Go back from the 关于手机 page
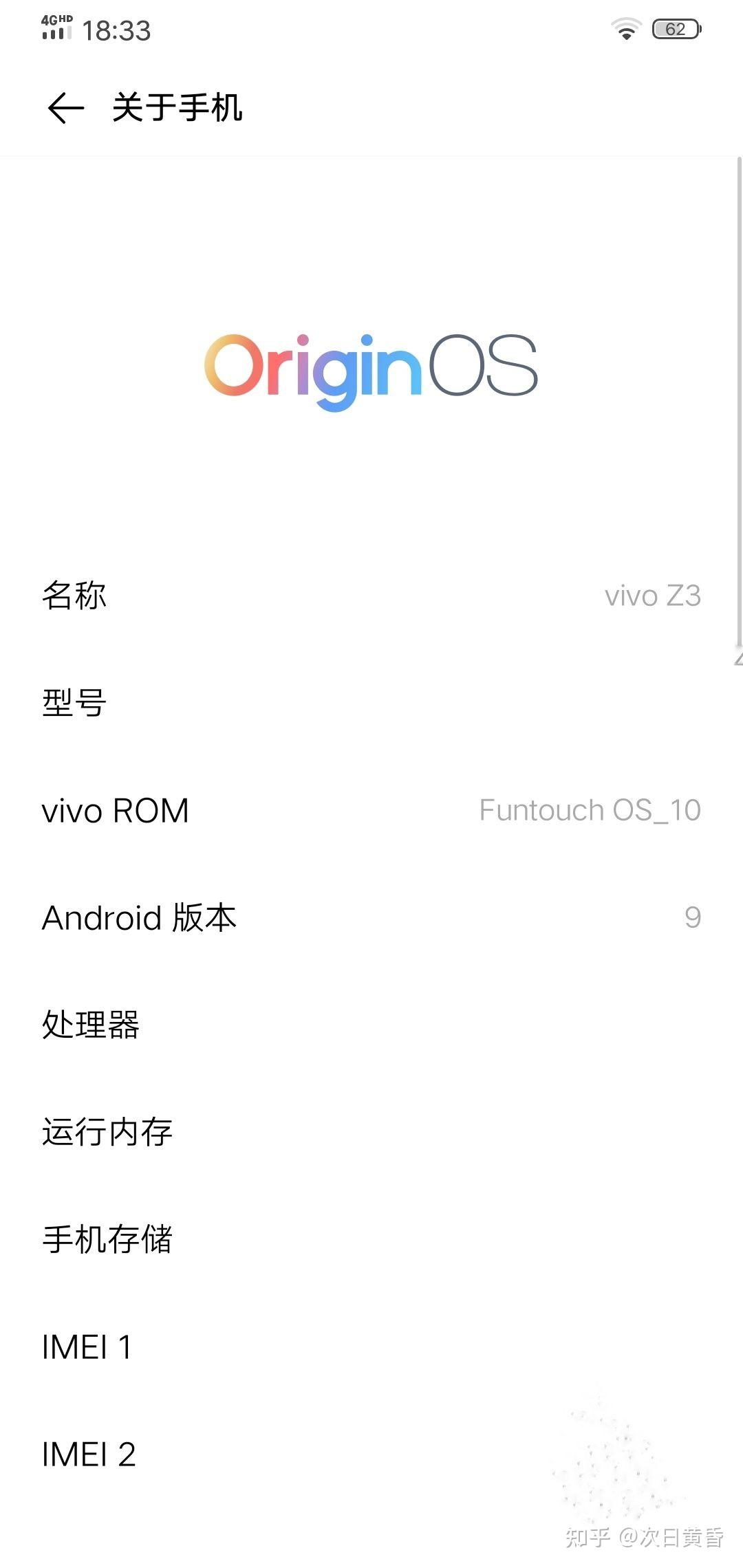 (x=66, y=108)
